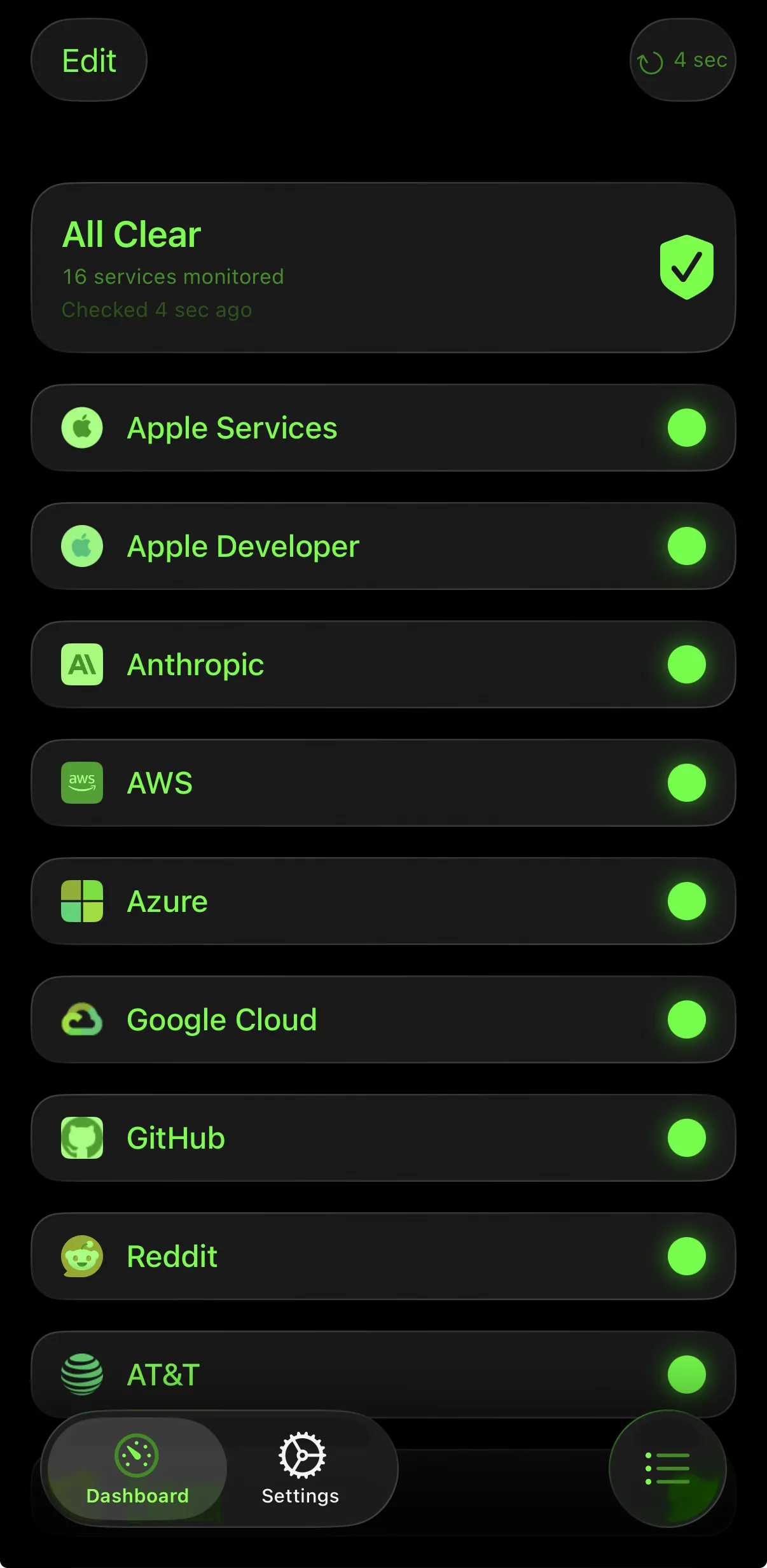
Task: Open the All Clear summary card
Action: (383, 268)
